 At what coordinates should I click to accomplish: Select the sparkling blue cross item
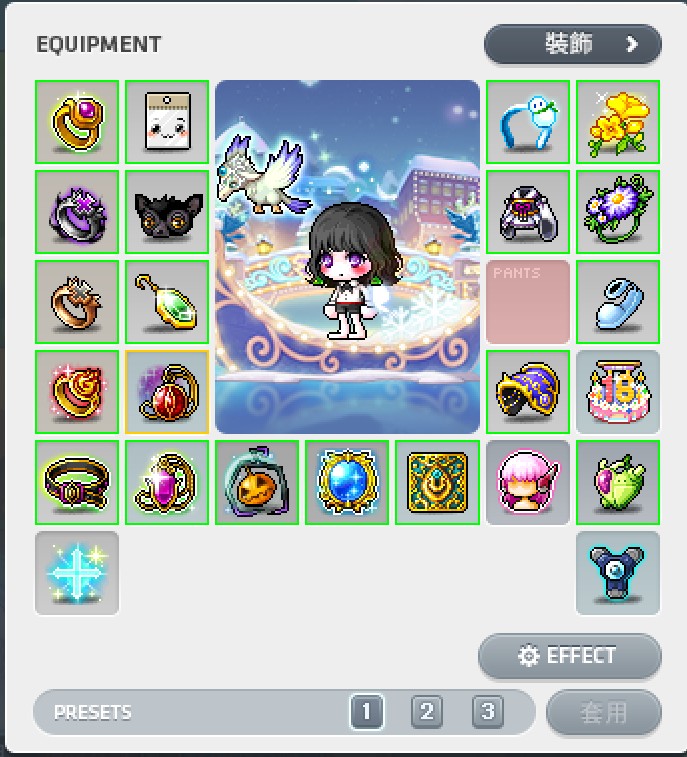point(77,572)
